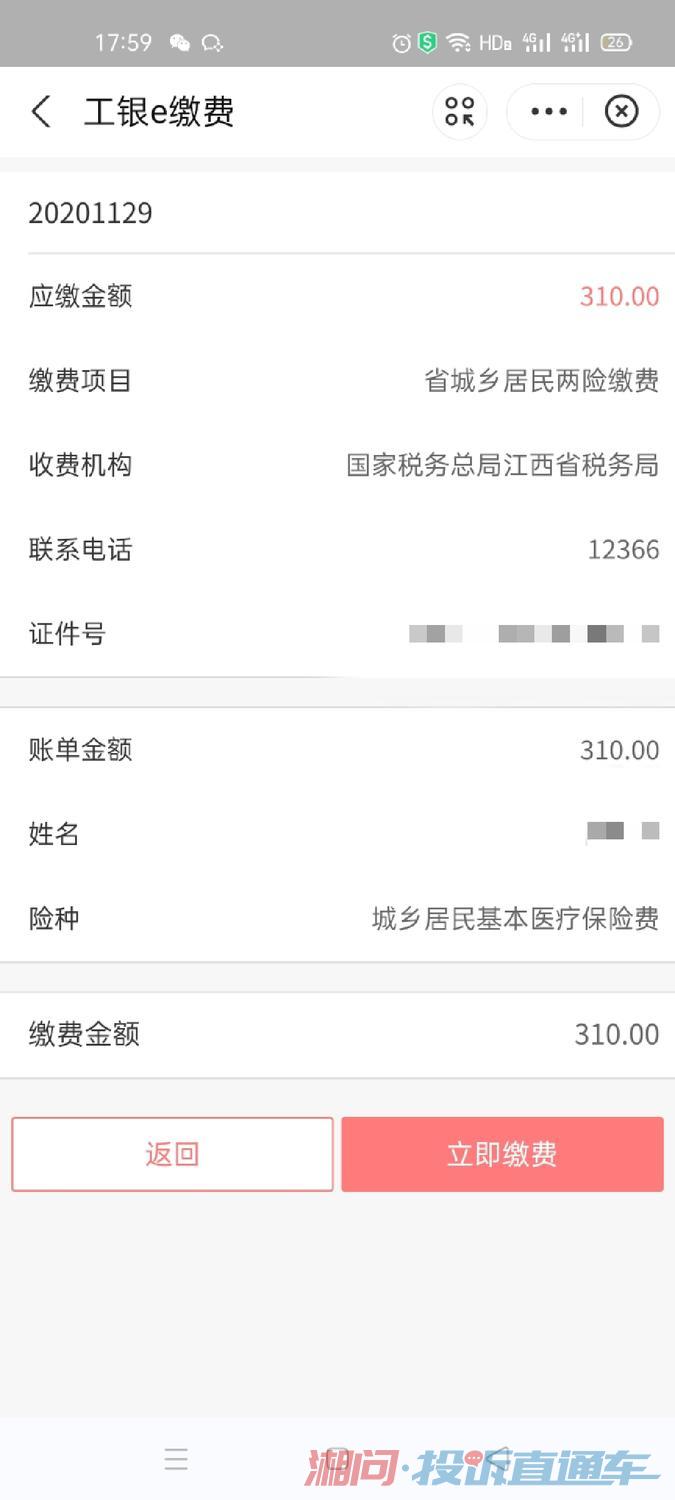Open the three-dot more options menu
Image resolution: width=675 pixels, height=1500 pixels.
pos(549,111)
